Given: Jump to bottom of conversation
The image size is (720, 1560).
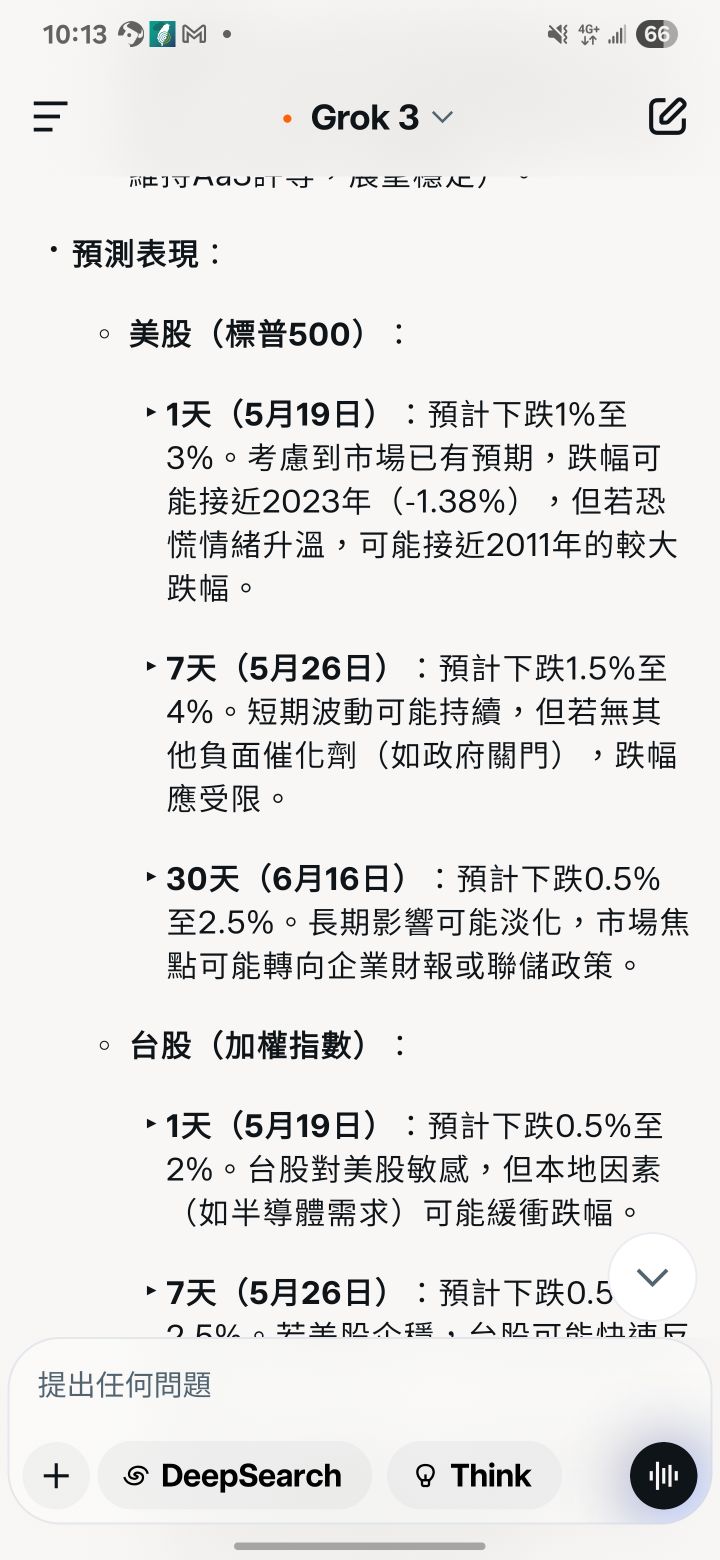Looking at the screenshot, I should pos(652,1277).
